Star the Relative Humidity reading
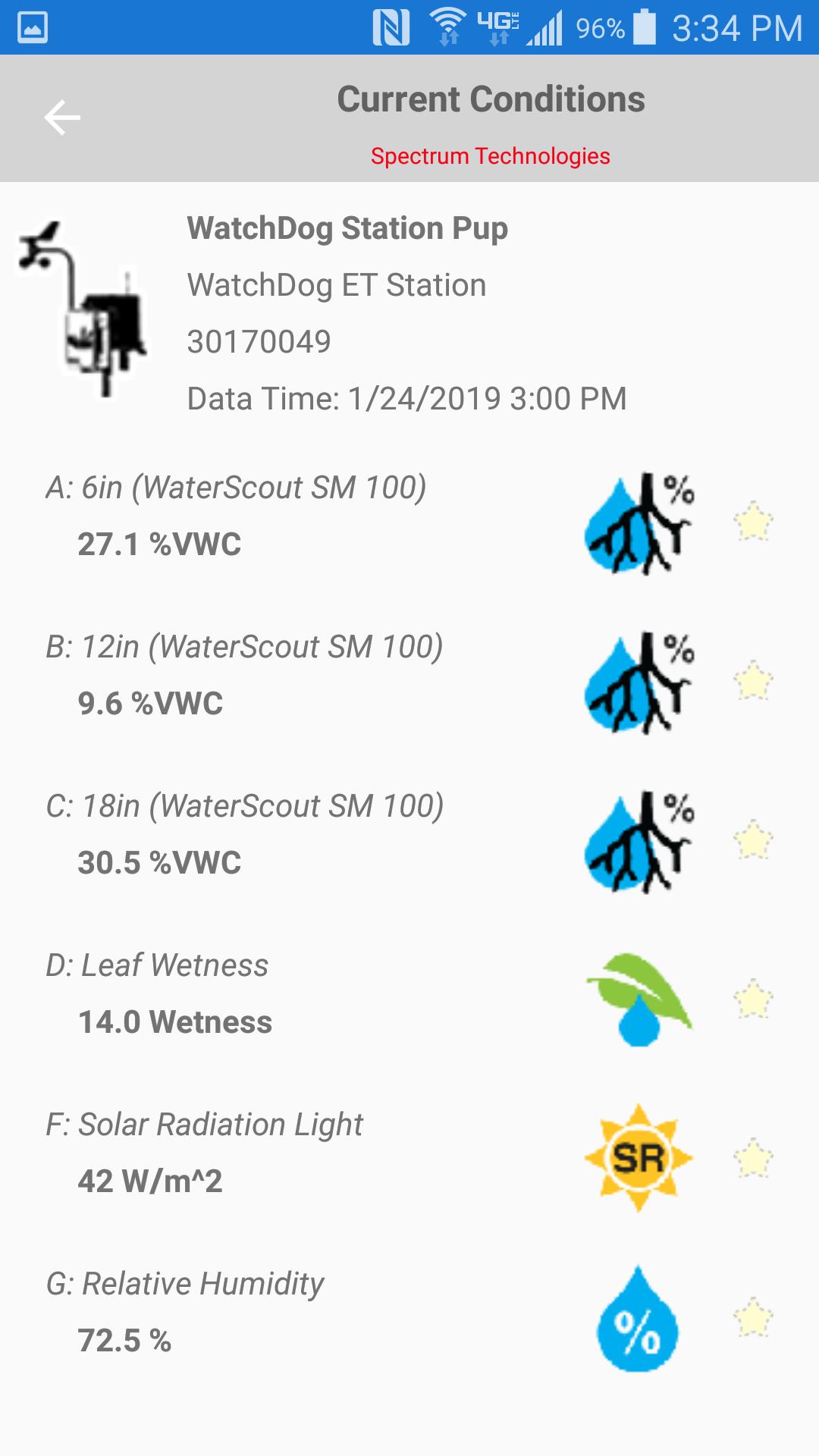This screenshot has width=819, height=1456. [753, 1318]
